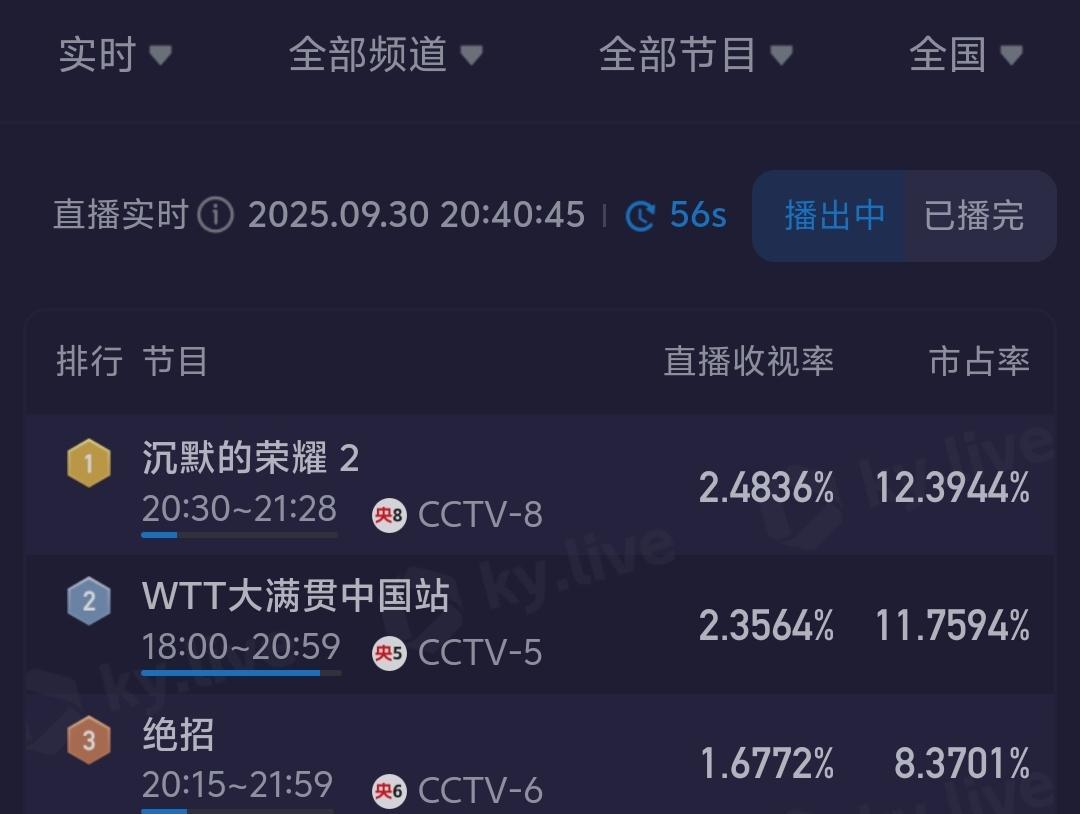Open the 全部频道 channel dropdown
Screen dimensions: 1080x814
point(385,55)
